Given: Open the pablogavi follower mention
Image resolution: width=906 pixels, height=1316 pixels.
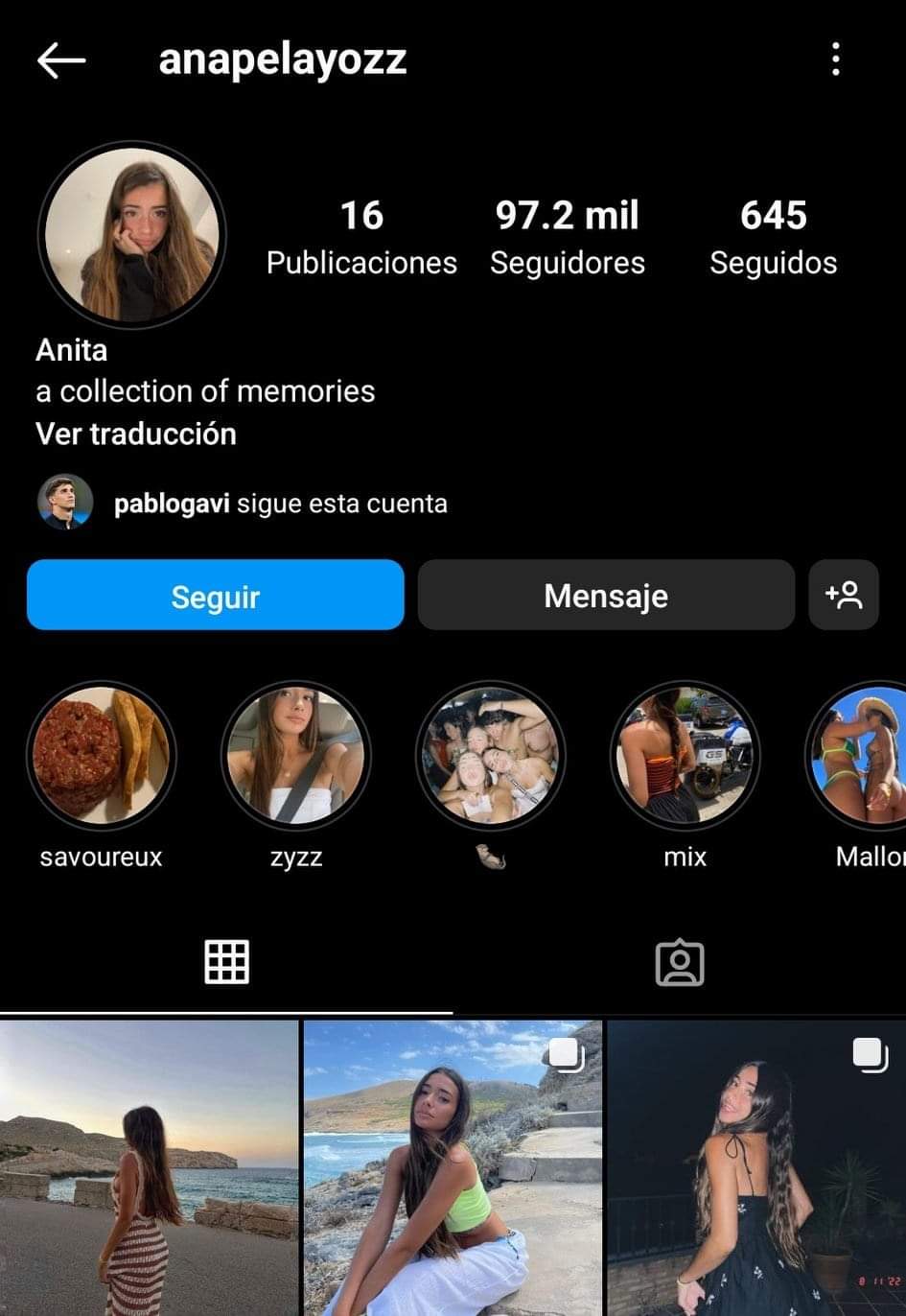Looking at the screenshot, I should 173,504.
